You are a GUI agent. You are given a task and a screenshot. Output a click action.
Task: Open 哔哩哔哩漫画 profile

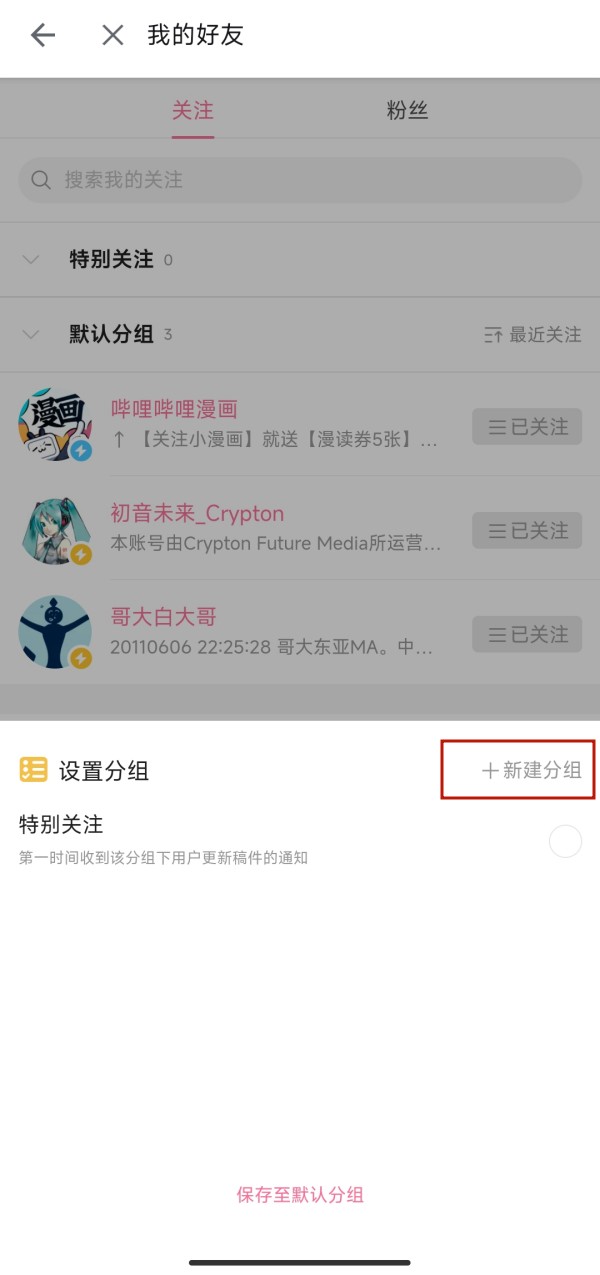point(174,409)
